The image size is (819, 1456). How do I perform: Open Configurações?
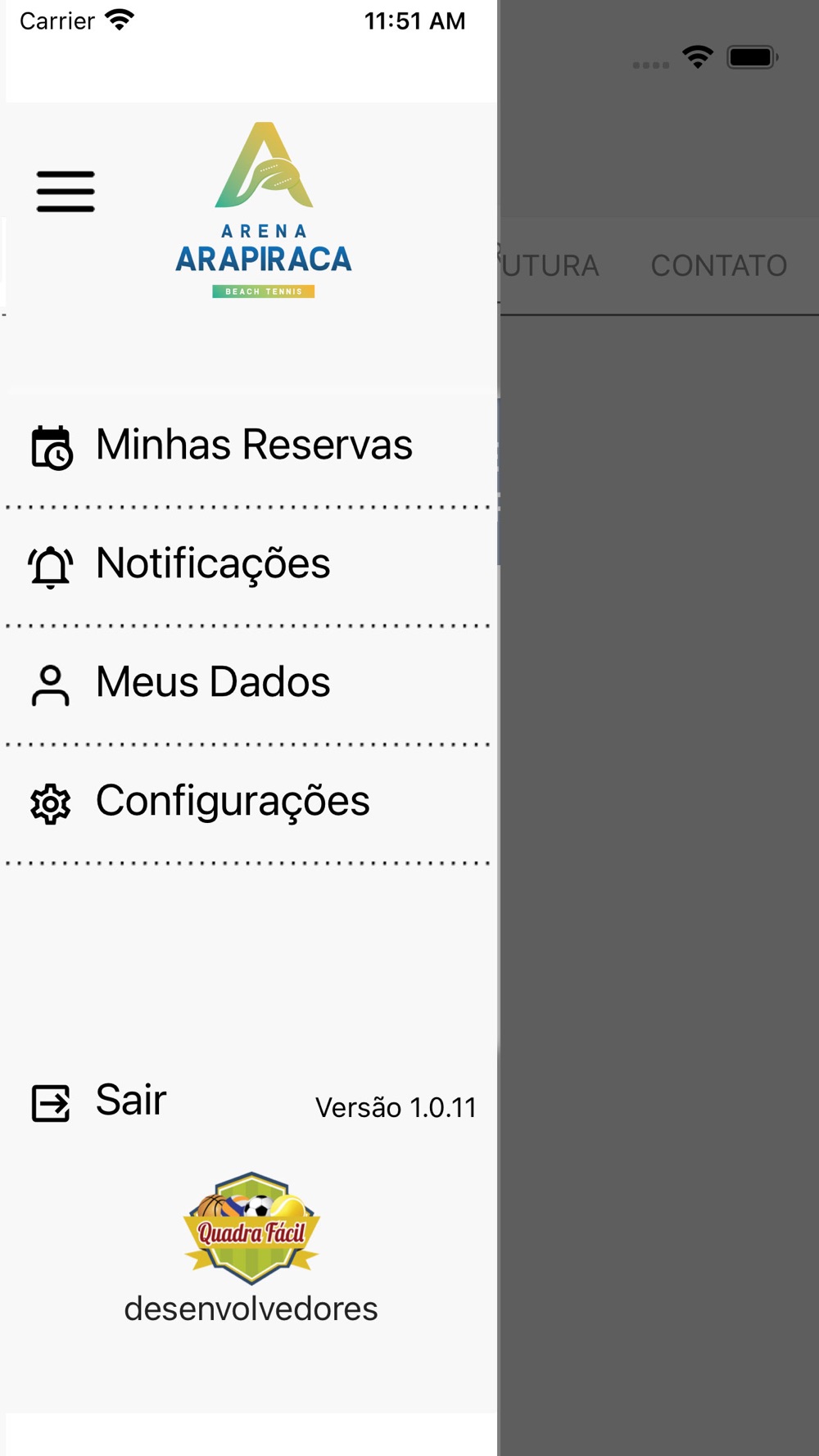click(x=249, y=803)
